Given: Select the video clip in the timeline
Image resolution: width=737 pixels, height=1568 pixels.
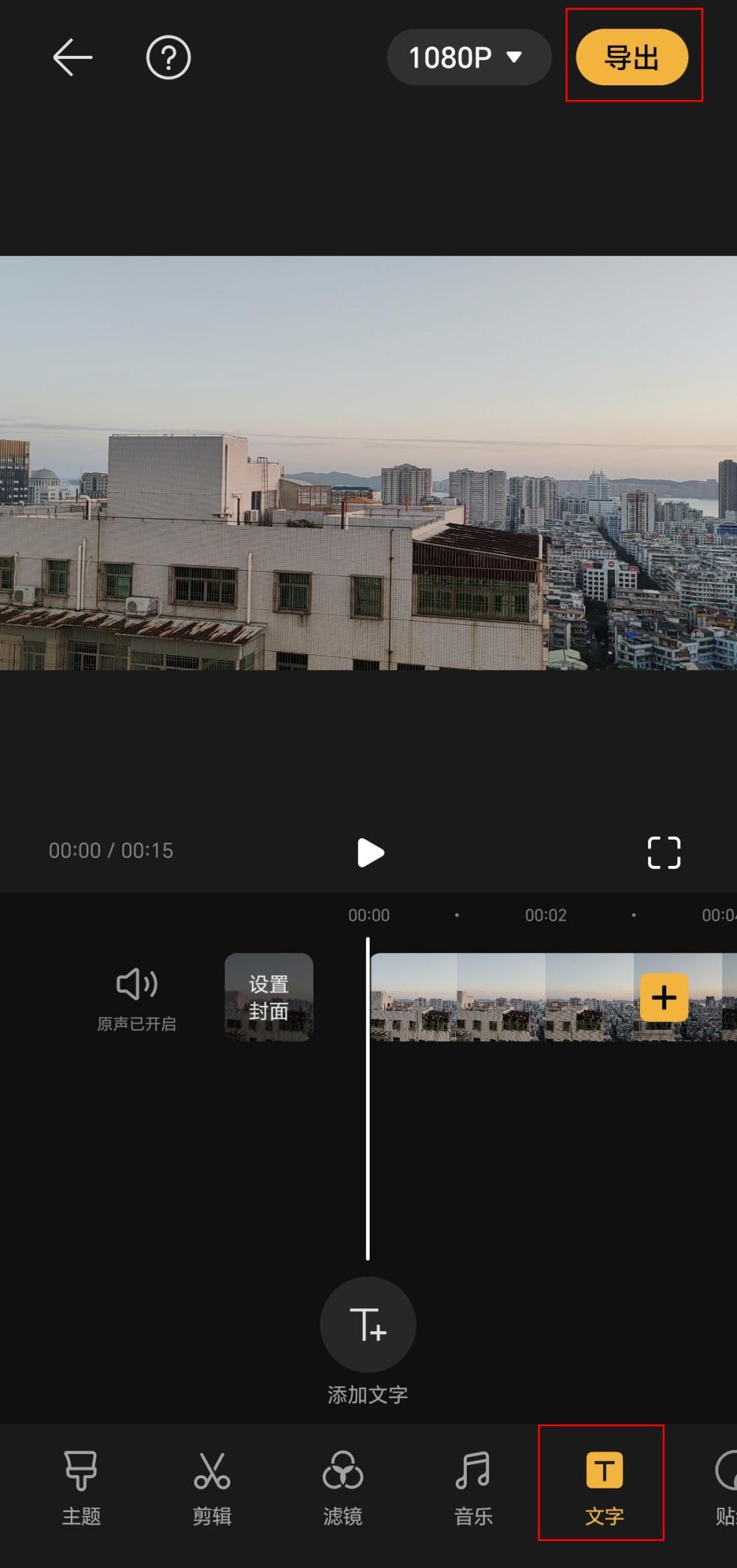Looking at the screenshot, I should 501,997.
